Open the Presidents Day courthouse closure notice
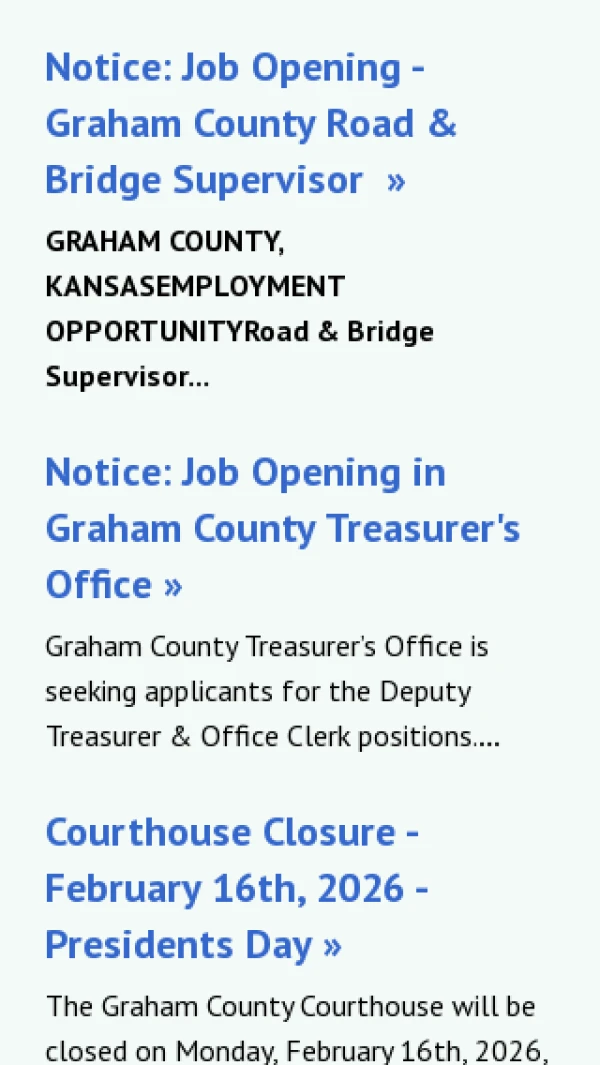The width and height of the screenshot is (600, 1065). (x=236, y=888)
